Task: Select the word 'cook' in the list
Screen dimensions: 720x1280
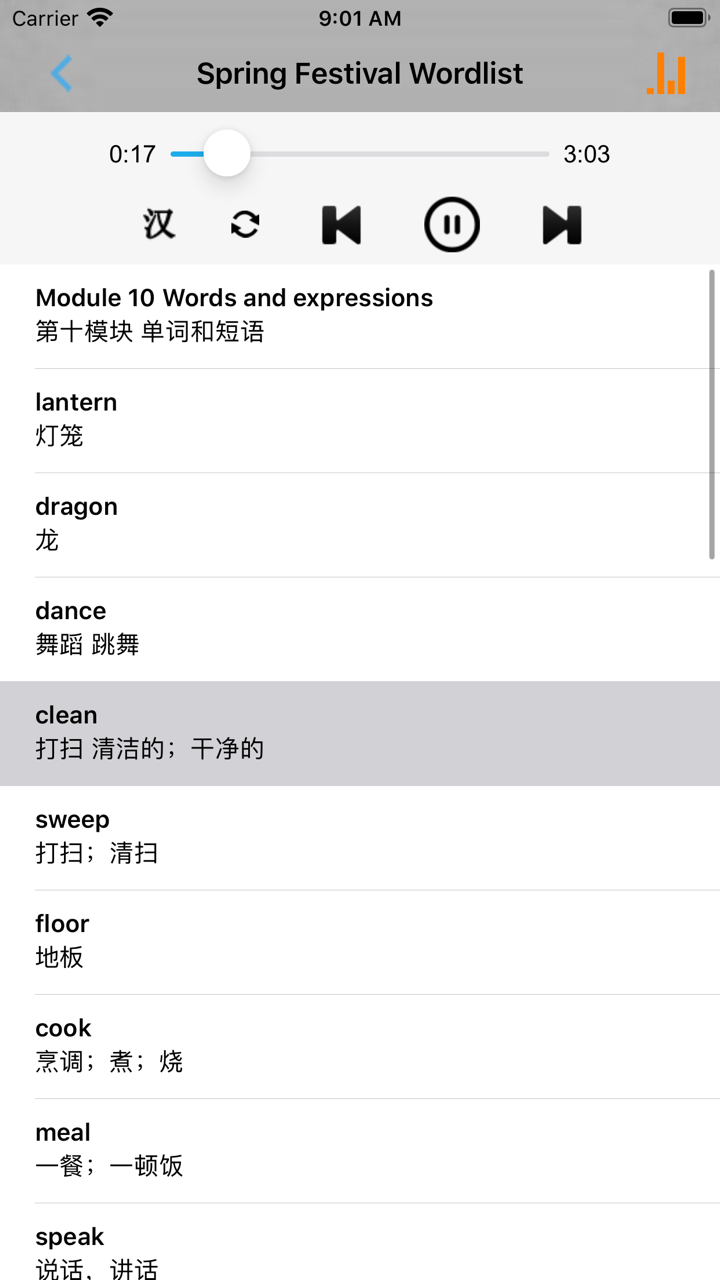Action: [x=360, y=1044]
